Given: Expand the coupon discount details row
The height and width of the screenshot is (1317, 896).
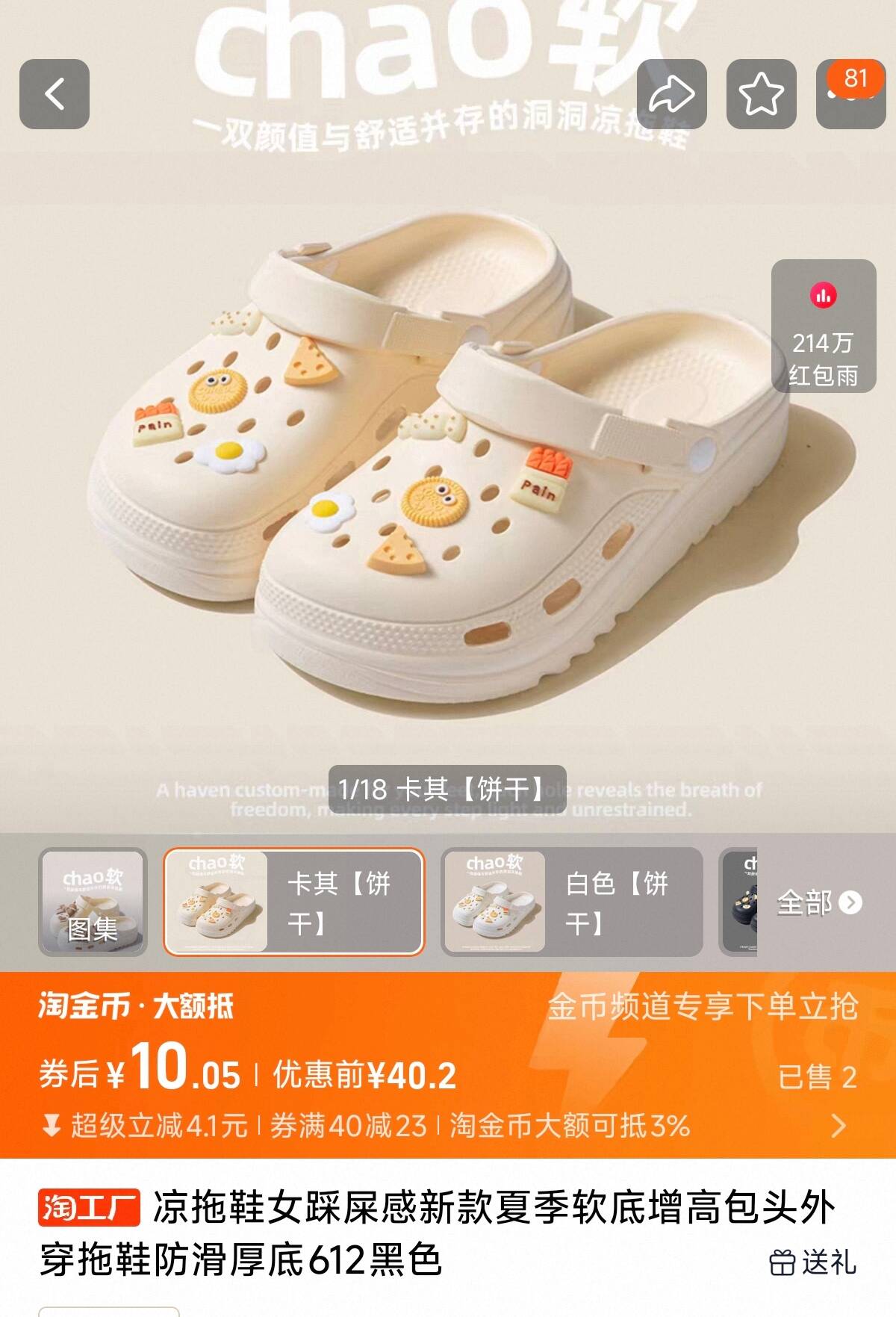Looking at the screenshot, I should click(x=838, y=1125).
